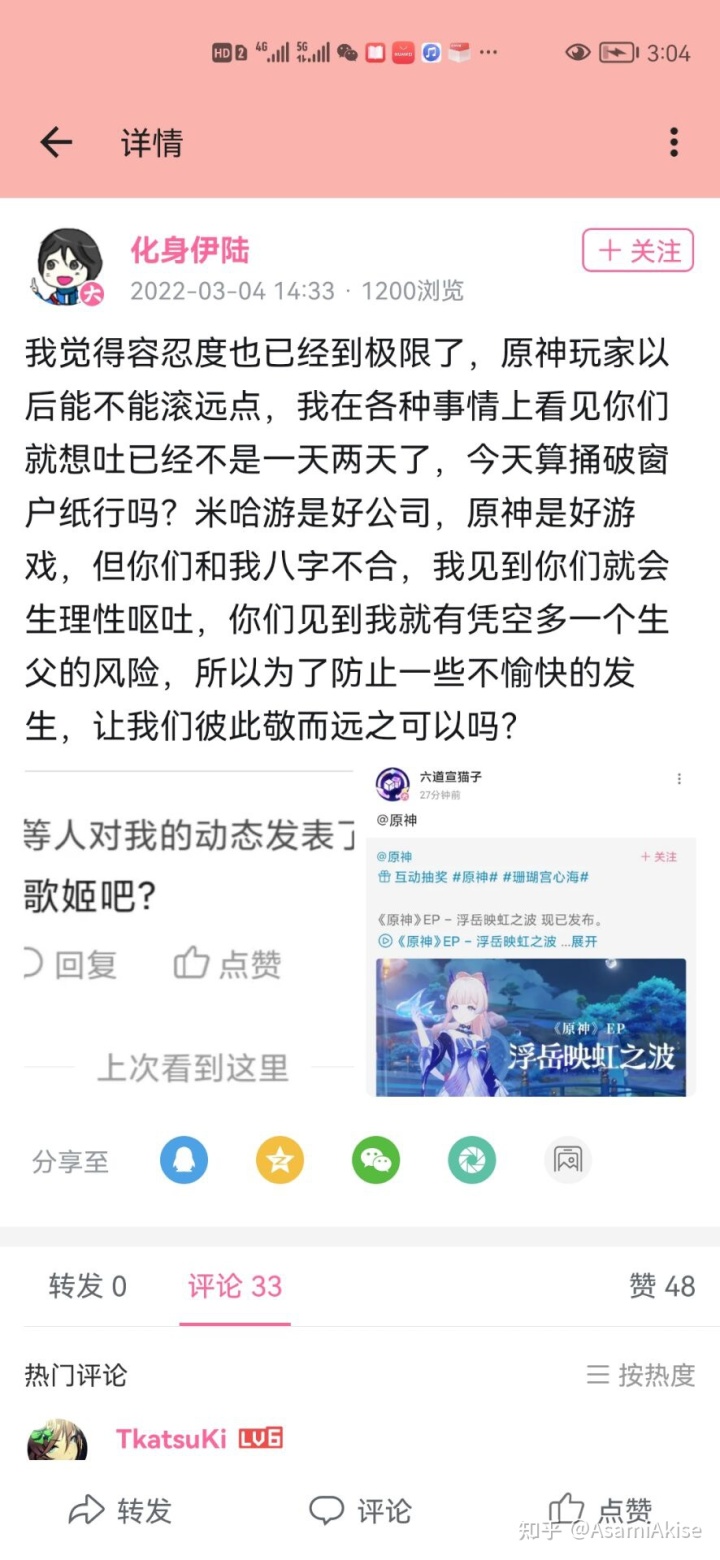Screen dimensions: 720x1560
Task: Repost via bottom 转发 button
Action: 120,1510
